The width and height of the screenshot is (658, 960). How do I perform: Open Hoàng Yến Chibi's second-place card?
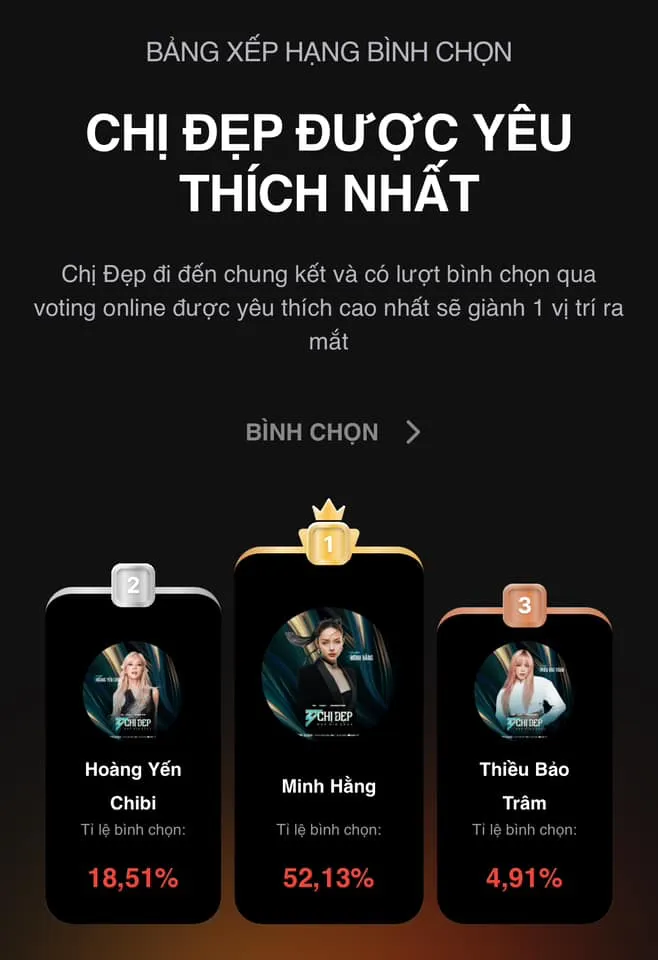coord(133,755)
